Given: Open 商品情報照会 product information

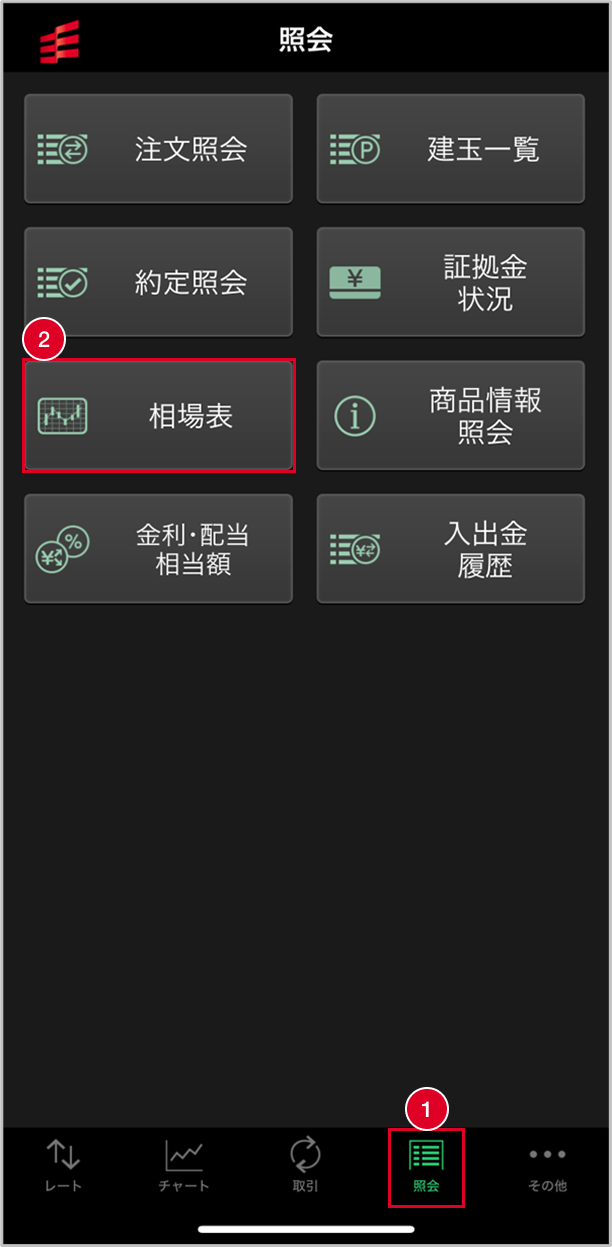Looking at the screenshot, I should coord(450,415).
